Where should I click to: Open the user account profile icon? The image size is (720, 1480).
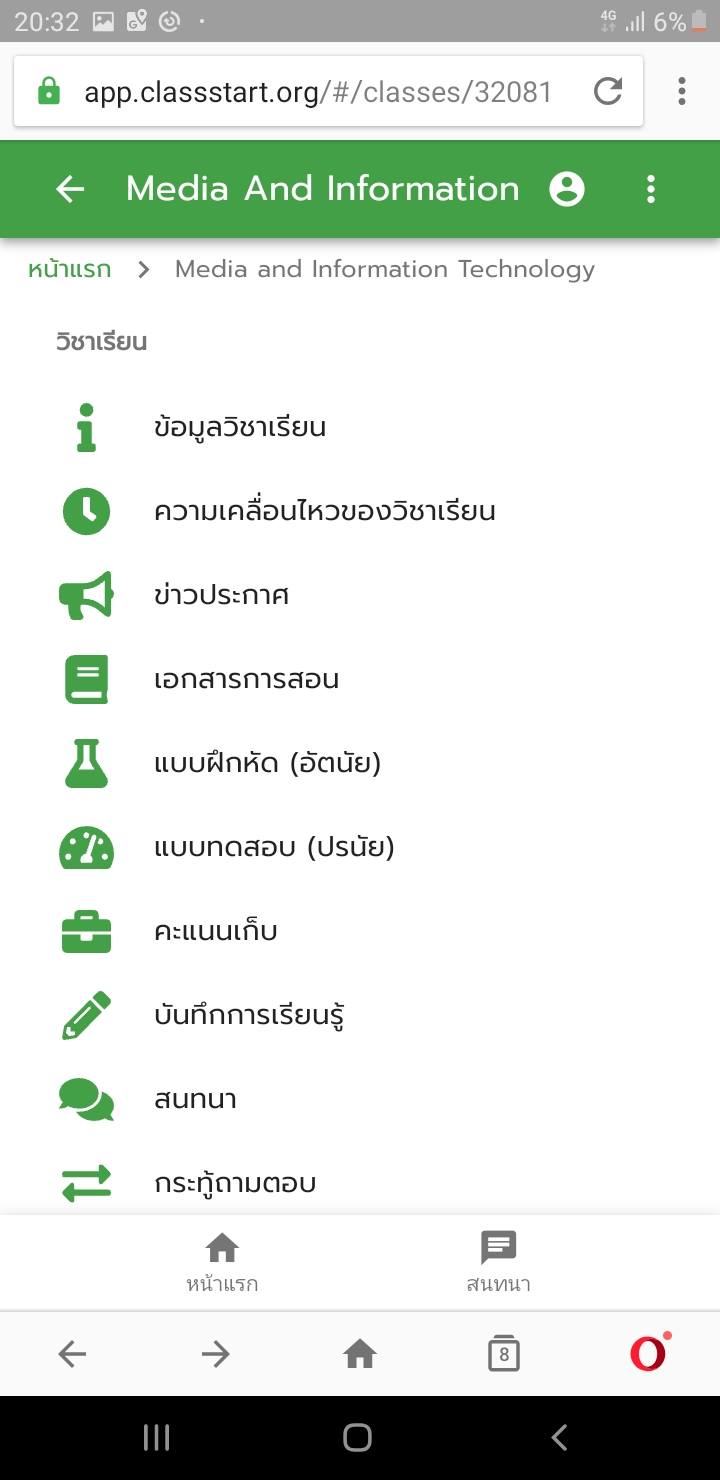click(567, 189)
